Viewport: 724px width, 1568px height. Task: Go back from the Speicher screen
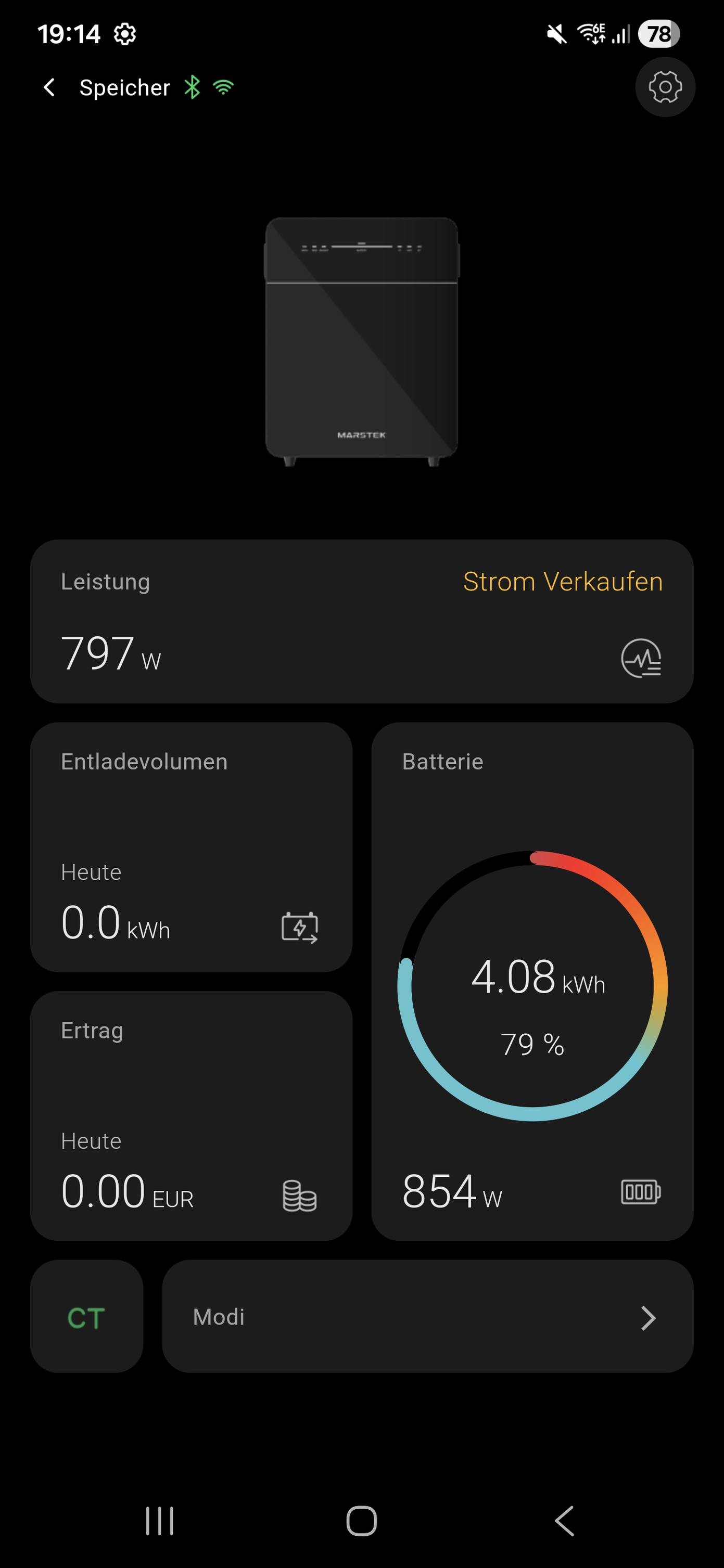[49, 87]
